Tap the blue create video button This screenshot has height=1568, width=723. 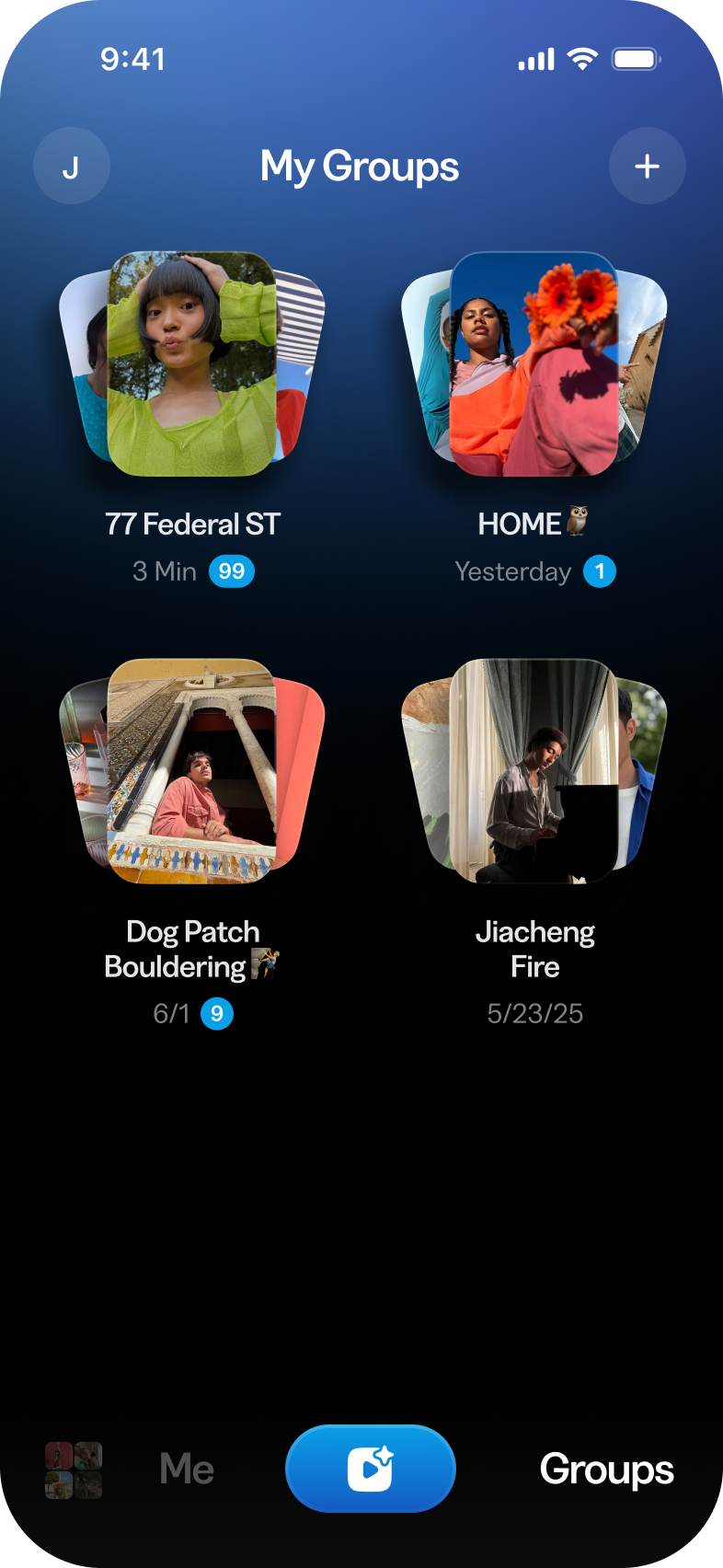(371, 1469)
